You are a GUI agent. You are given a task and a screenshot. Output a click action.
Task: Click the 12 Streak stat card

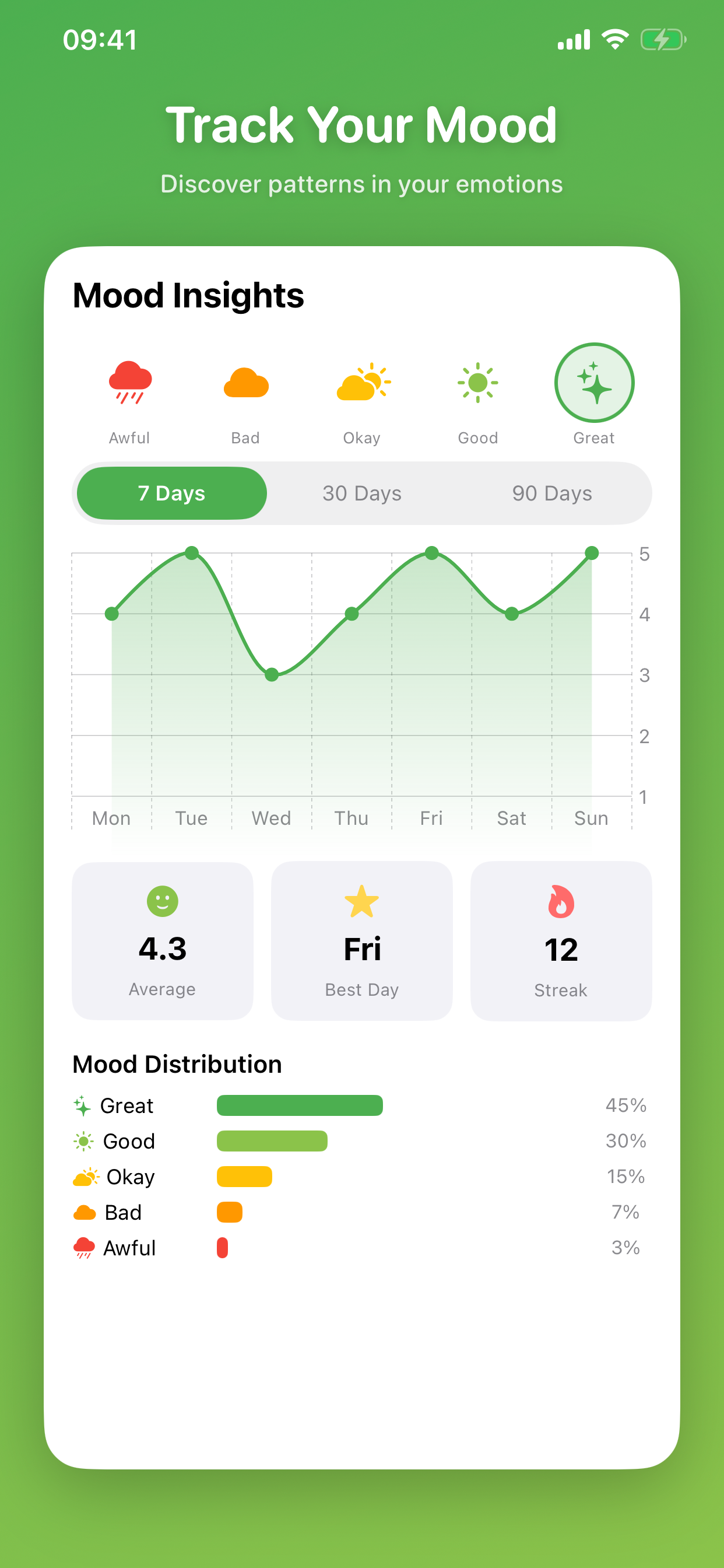click(560, 940)
